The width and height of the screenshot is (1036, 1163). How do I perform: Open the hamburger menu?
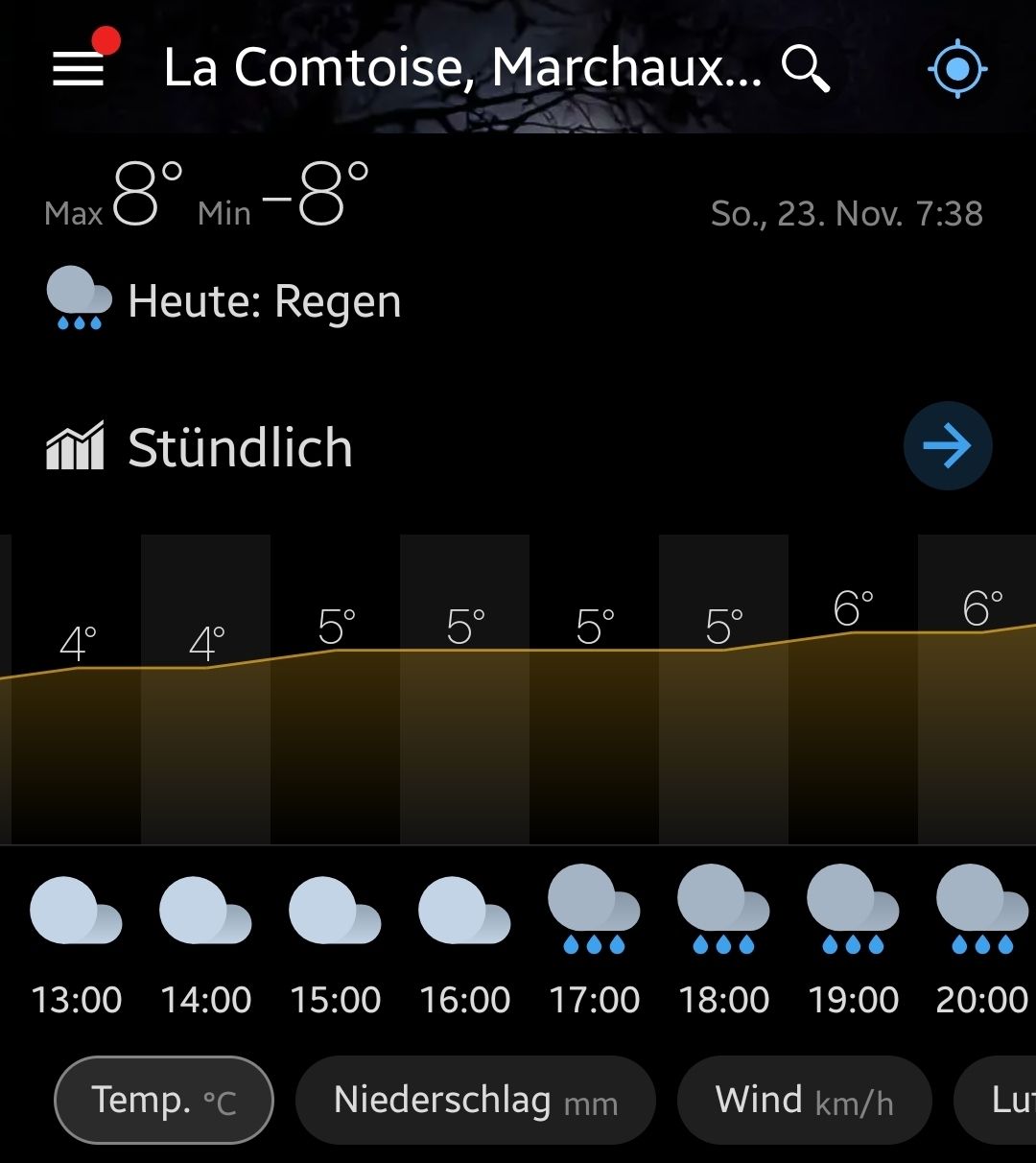pos(79,68)
